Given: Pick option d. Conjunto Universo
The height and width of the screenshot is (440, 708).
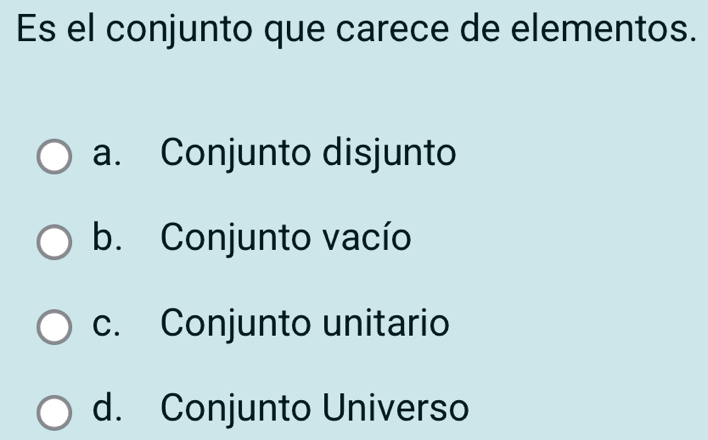Looking at the screenshot, I should pos(55,412).
